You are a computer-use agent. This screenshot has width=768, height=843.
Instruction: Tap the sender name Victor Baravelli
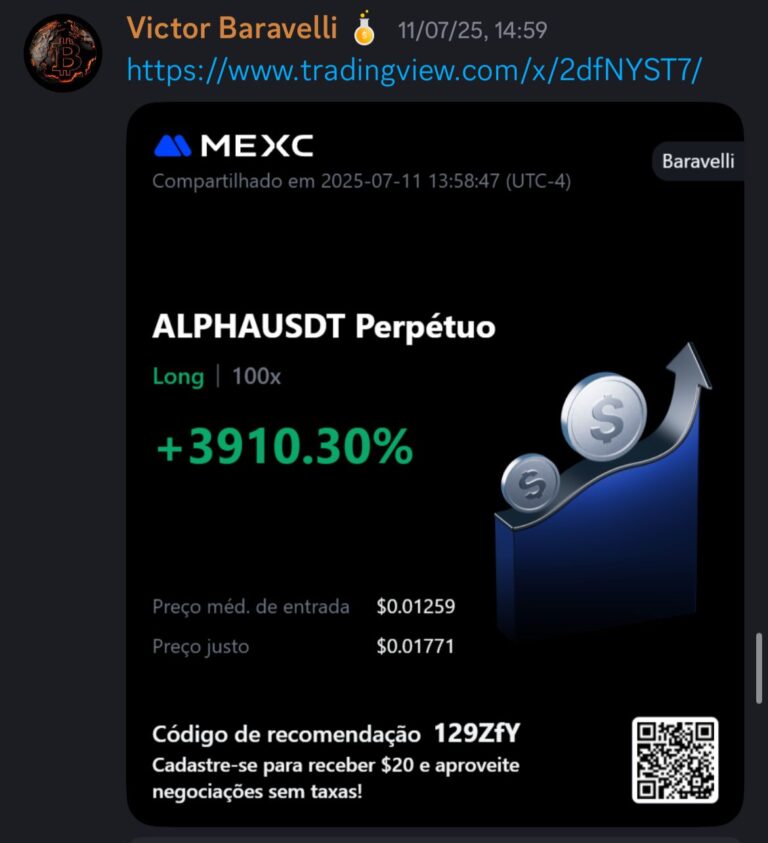click(232, 29)
